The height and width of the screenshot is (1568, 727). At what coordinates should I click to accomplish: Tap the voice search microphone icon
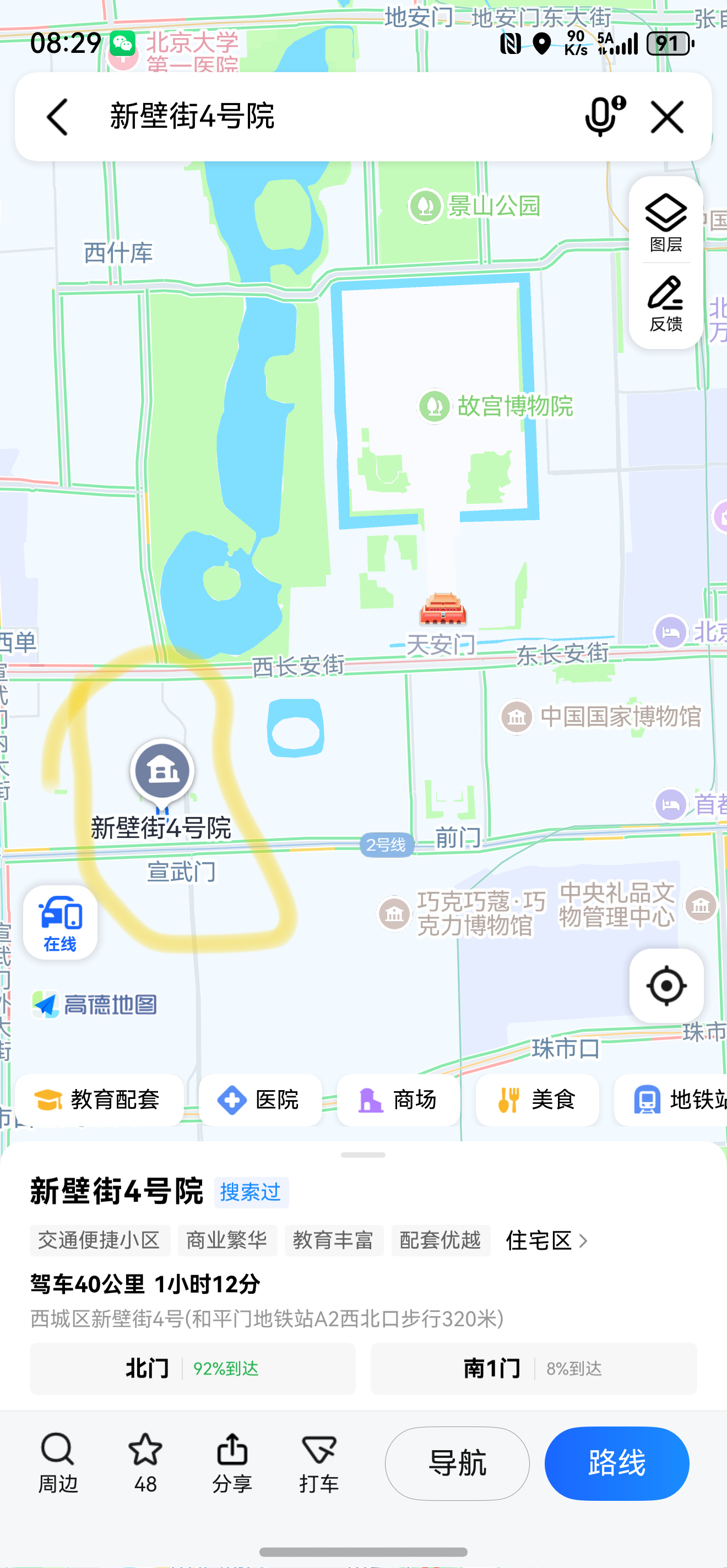[x=601, y=116]
